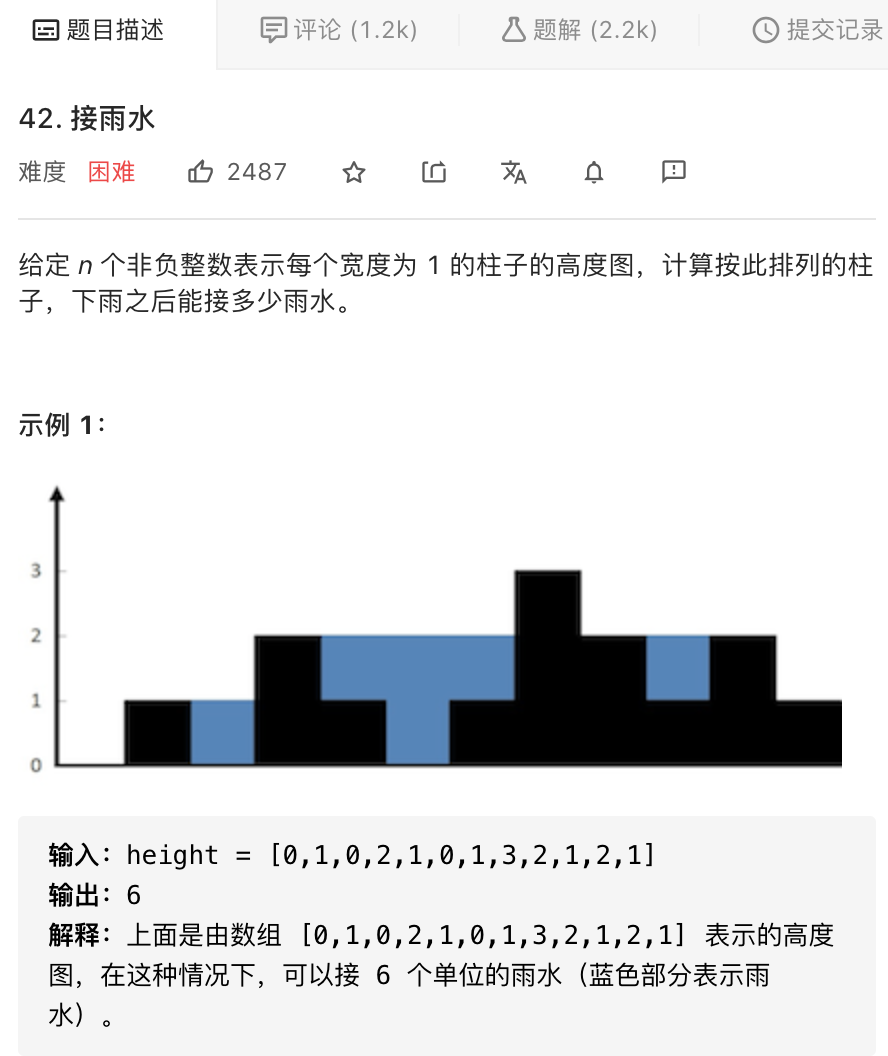Switch the problem language with translate icon
This screenshot has width=888, height=1056.
514,173
